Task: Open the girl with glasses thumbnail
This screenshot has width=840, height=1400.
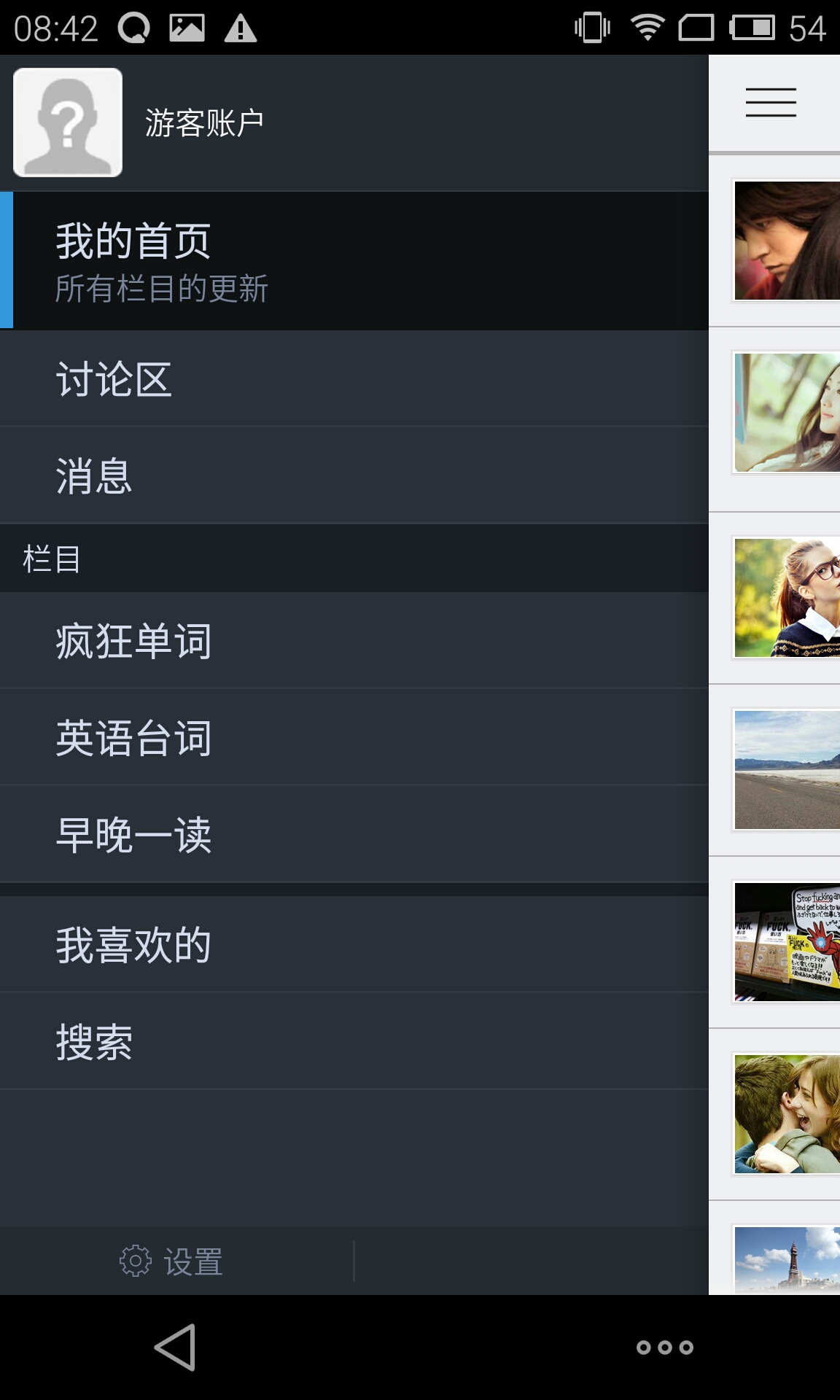Action: [x=786, y=598]
